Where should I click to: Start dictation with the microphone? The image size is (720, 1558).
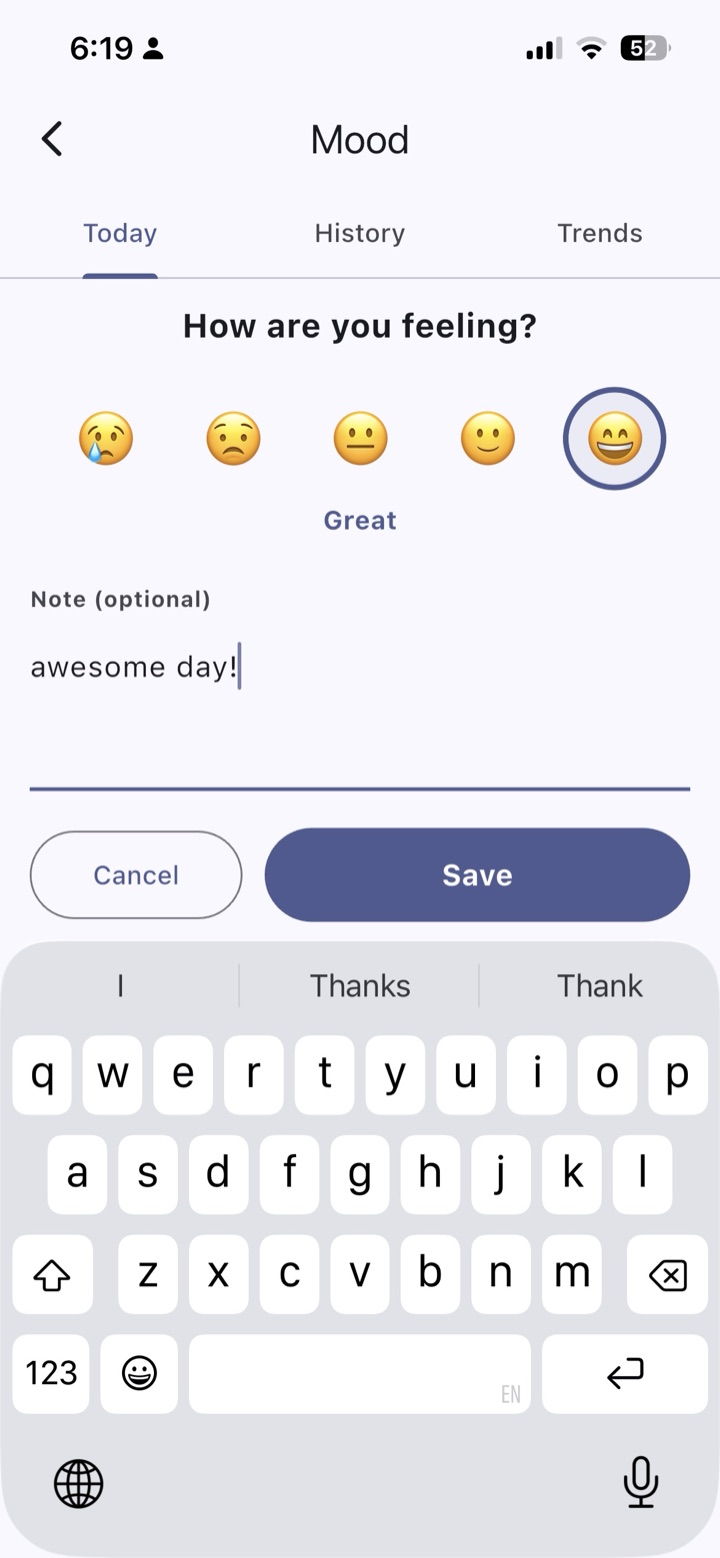pos(640,1481)
